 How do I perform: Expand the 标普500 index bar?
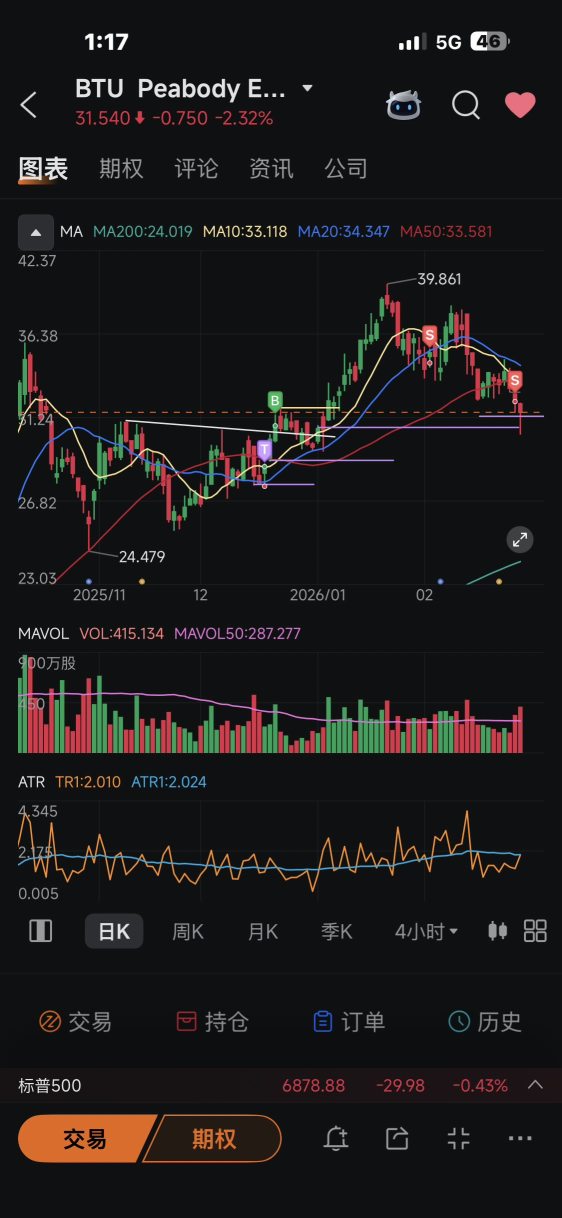[536, 1085]
